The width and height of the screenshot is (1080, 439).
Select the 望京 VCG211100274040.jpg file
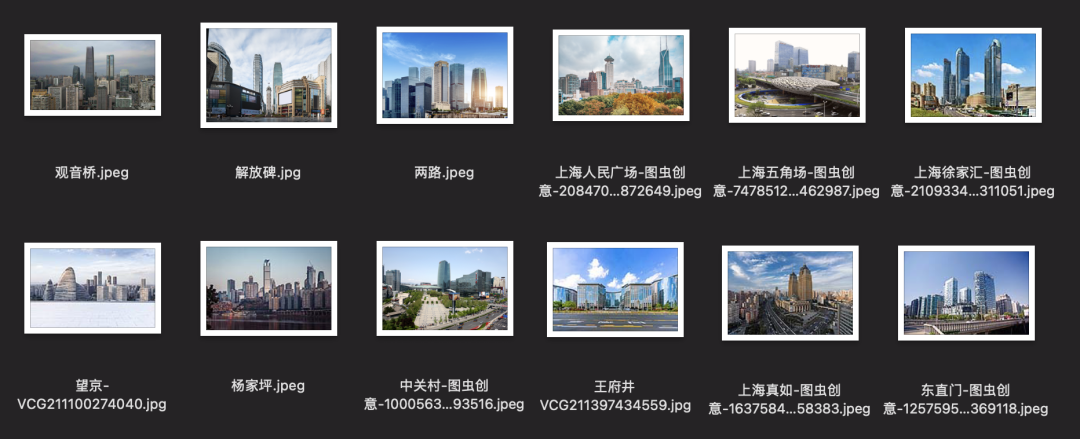tap(92, 288)
